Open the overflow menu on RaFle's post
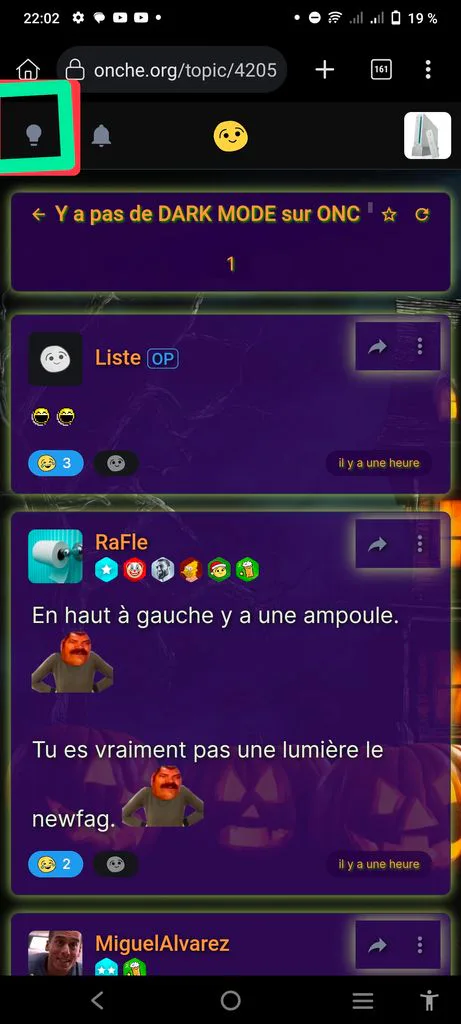This screenshot has height=1024, width=461. [420, 543]
